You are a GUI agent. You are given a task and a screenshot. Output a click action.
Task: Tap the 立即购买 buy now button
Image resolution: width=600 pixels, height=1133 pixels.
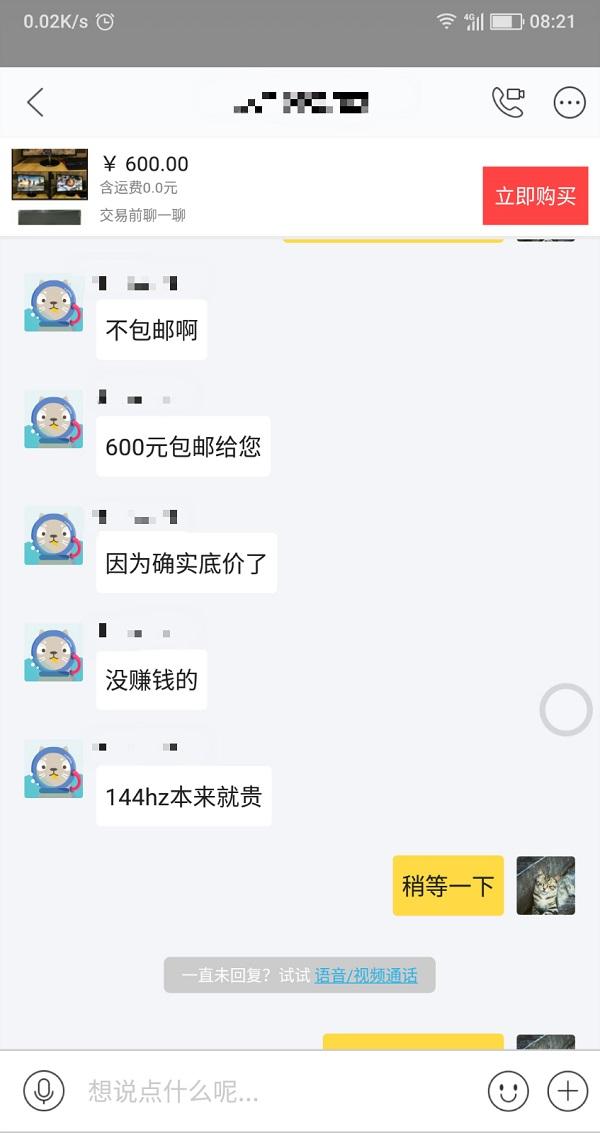(535, 196)
